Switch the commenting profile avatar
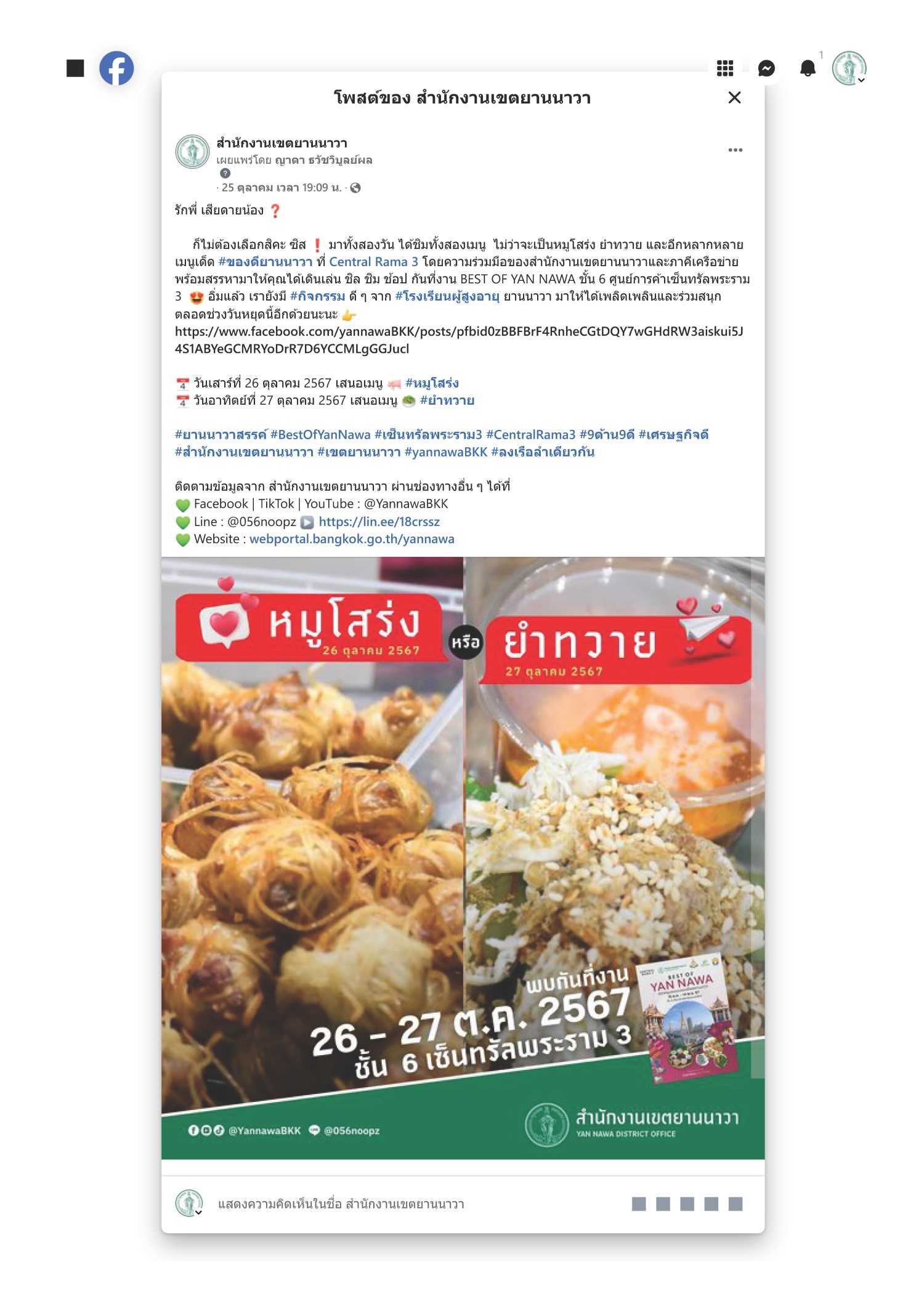 point(189,1203)
